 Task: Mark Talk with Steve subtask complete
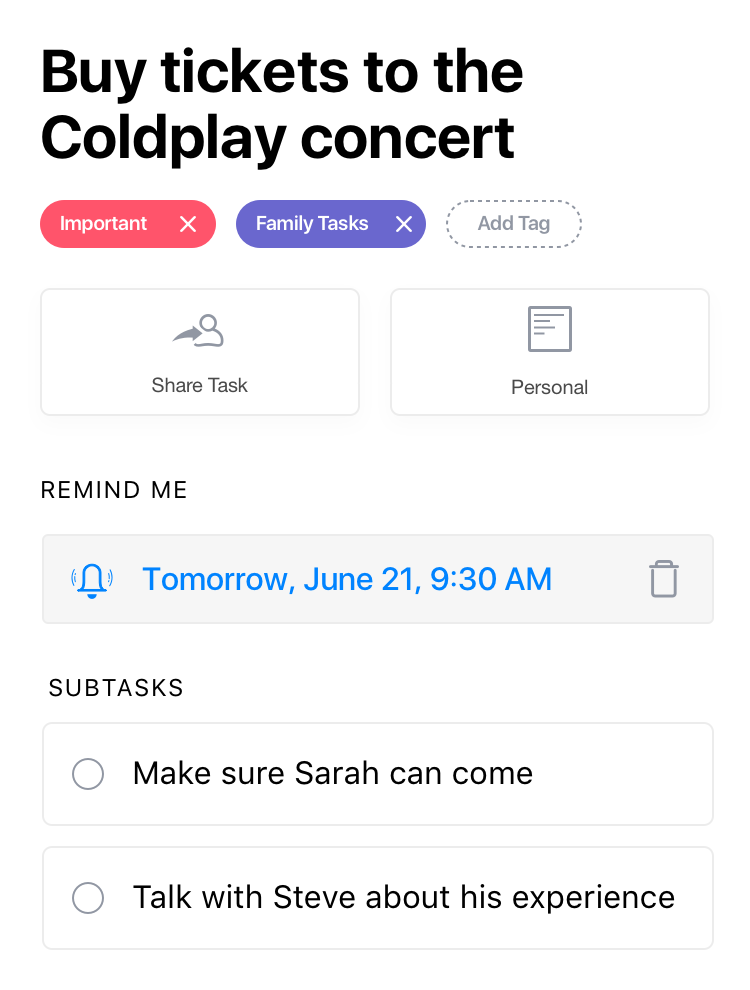coord(88,898)
